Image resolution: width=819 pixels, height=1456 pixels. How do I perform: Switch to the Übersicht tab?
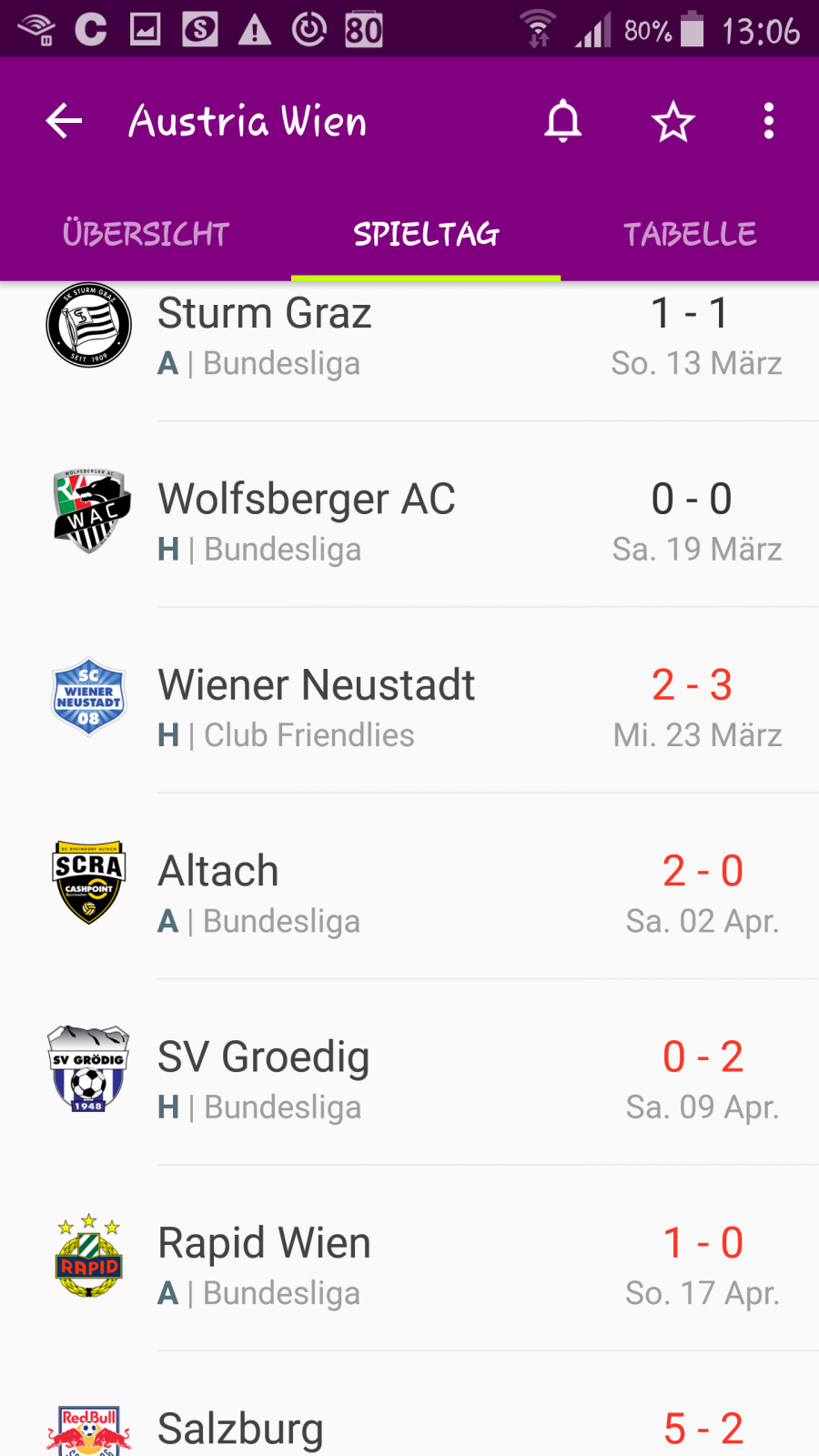tap(146, 234)
